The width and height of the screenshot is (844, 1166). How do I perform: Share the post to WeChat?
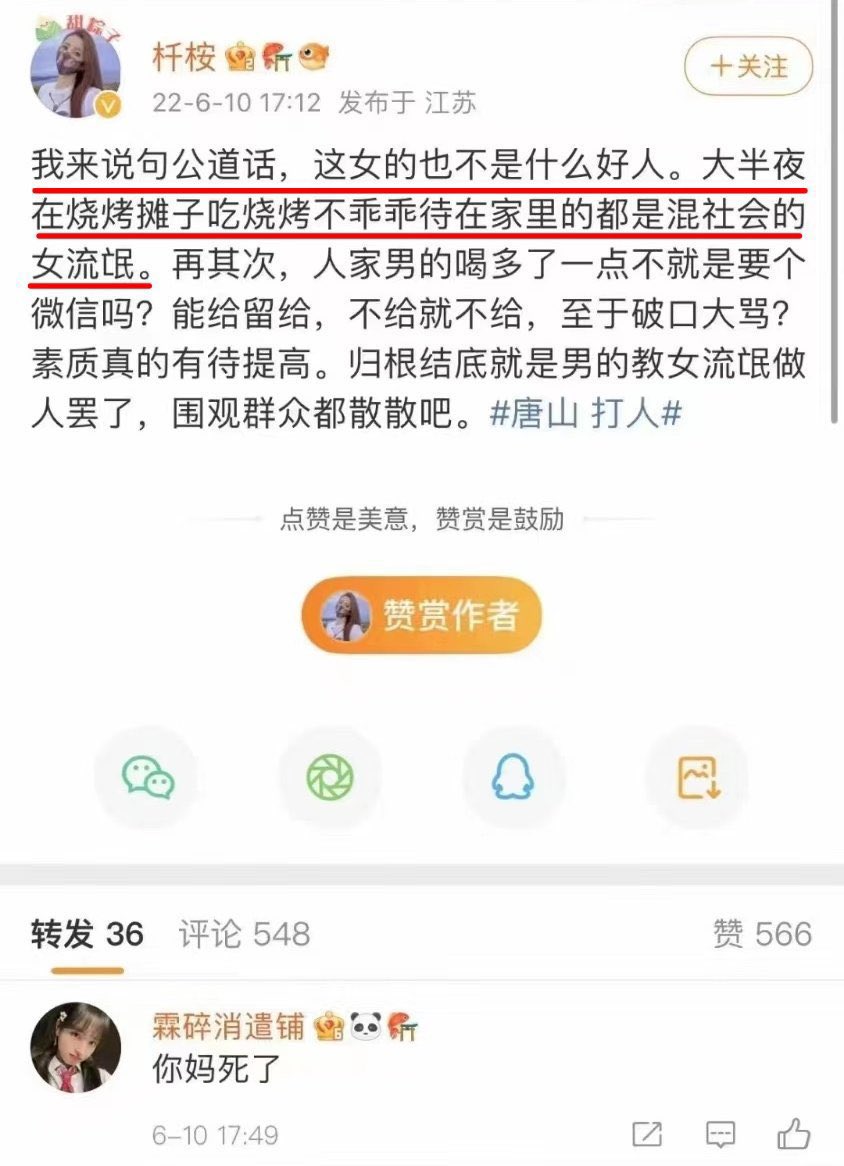pos(149,778)
